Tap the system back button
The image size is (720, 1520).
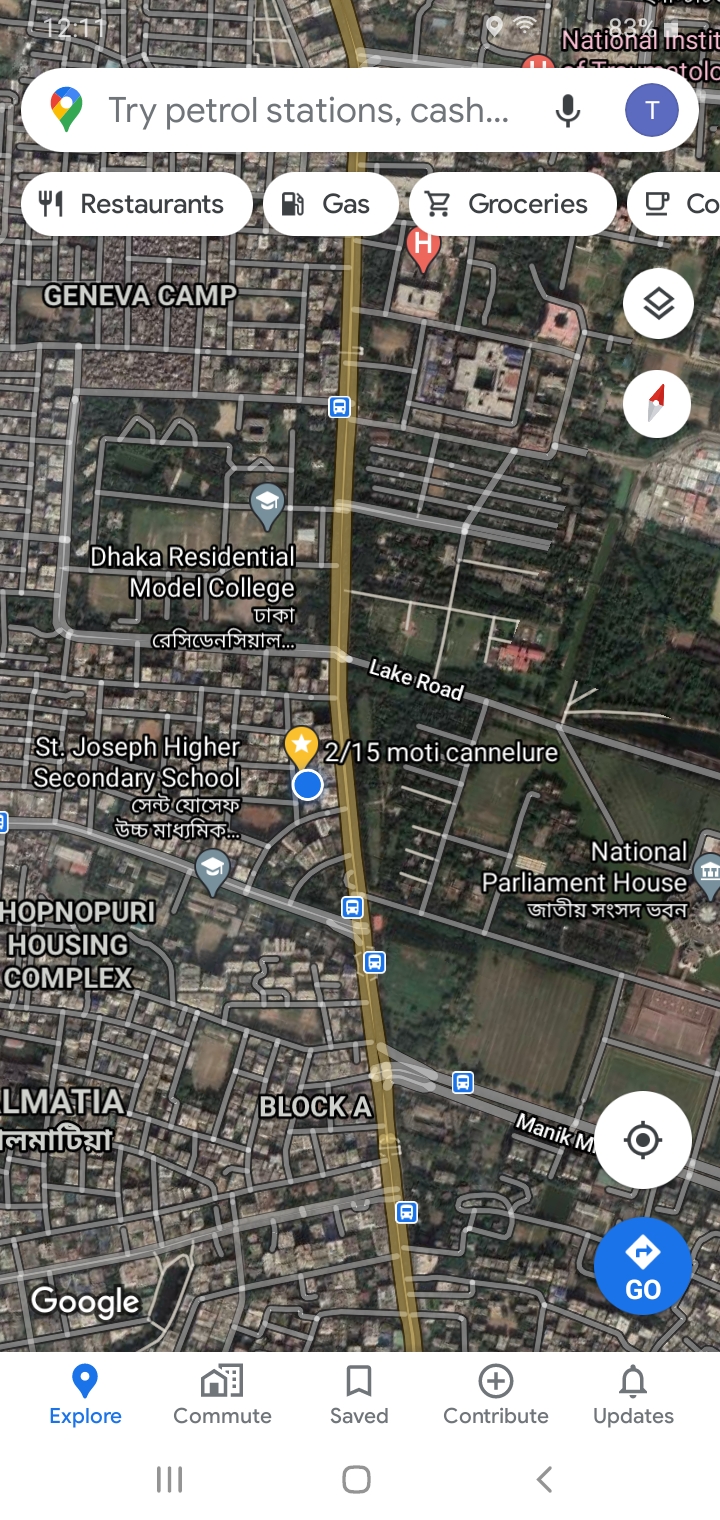click(x=544, y=1479)
